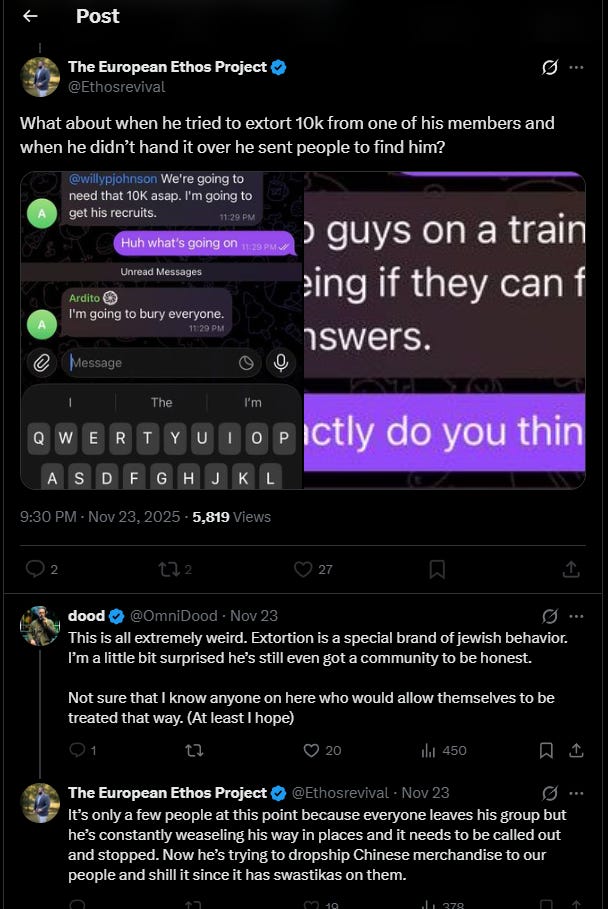Open overflow menu on dood's reply
Screen dimensions: 608x909
point(576,616)
